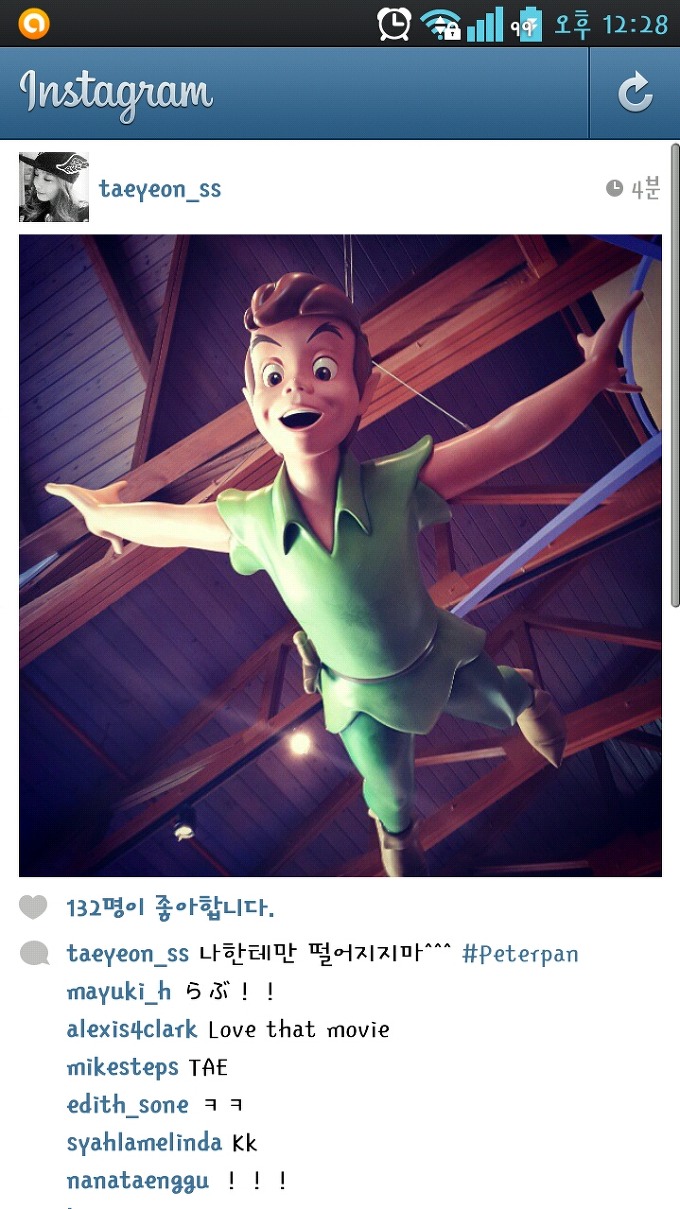View the 132 people who liked
The image size is (680, 1209).
click(170, 908)
